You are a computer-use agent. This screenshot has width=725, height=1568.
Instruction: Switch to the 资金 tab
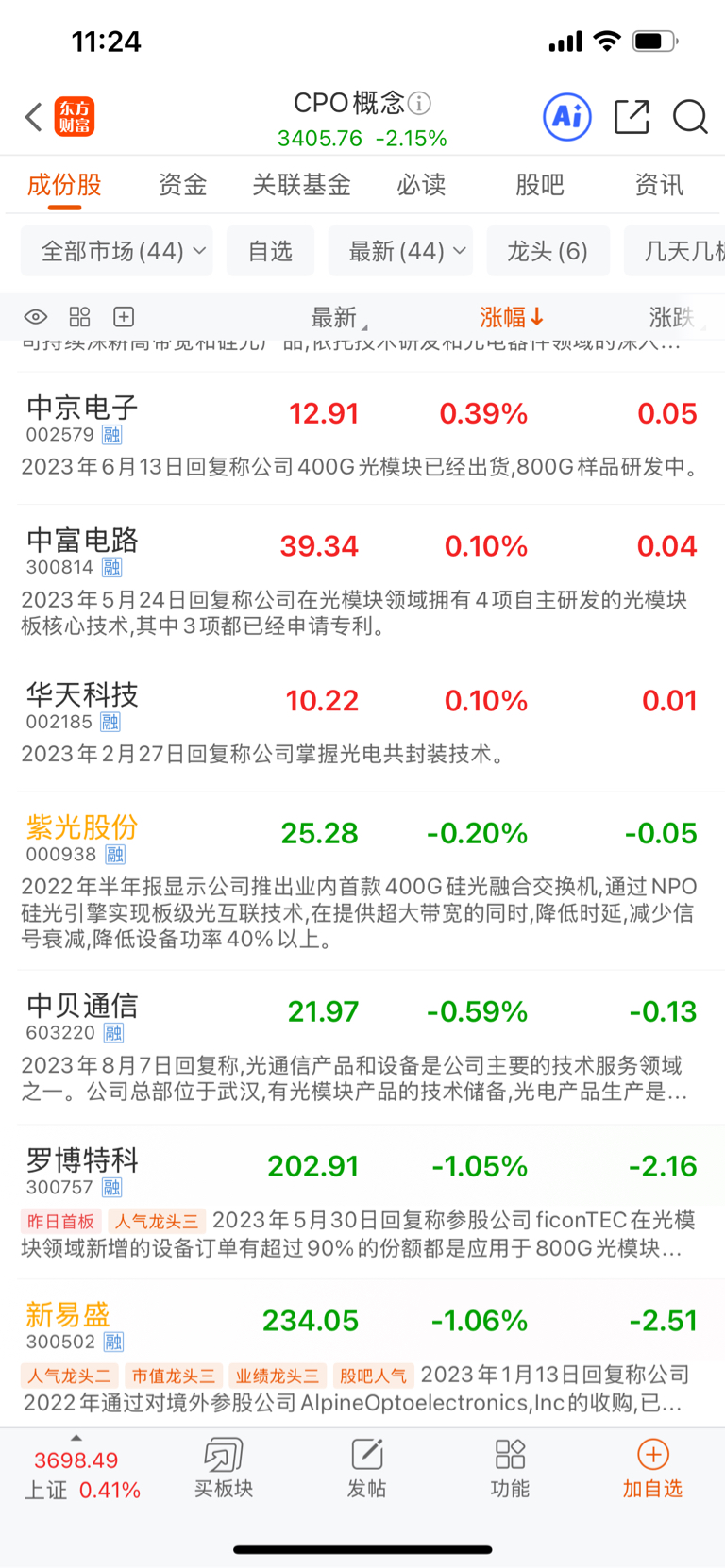[182, 185]
